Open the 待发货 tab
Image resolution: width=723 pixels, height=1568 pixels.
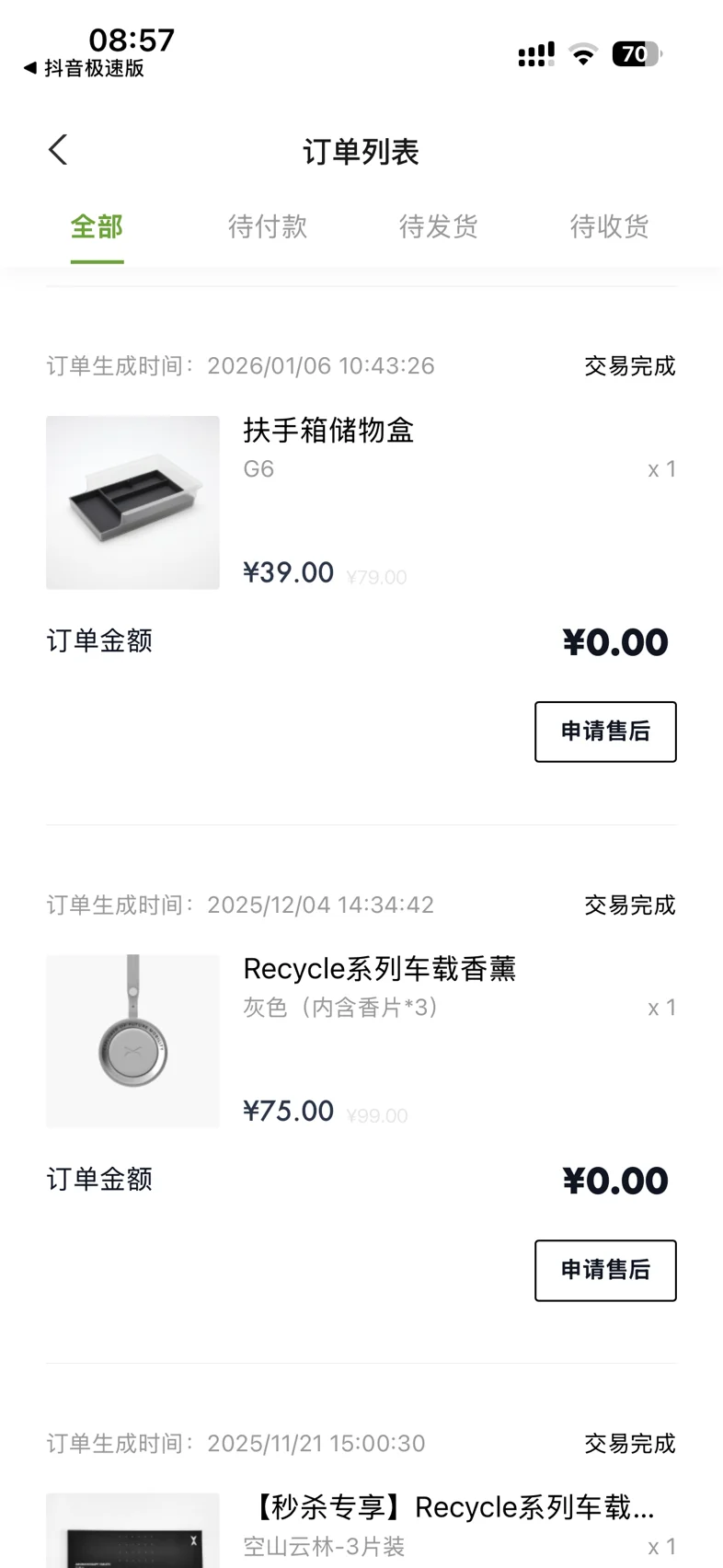click(439, 226)
